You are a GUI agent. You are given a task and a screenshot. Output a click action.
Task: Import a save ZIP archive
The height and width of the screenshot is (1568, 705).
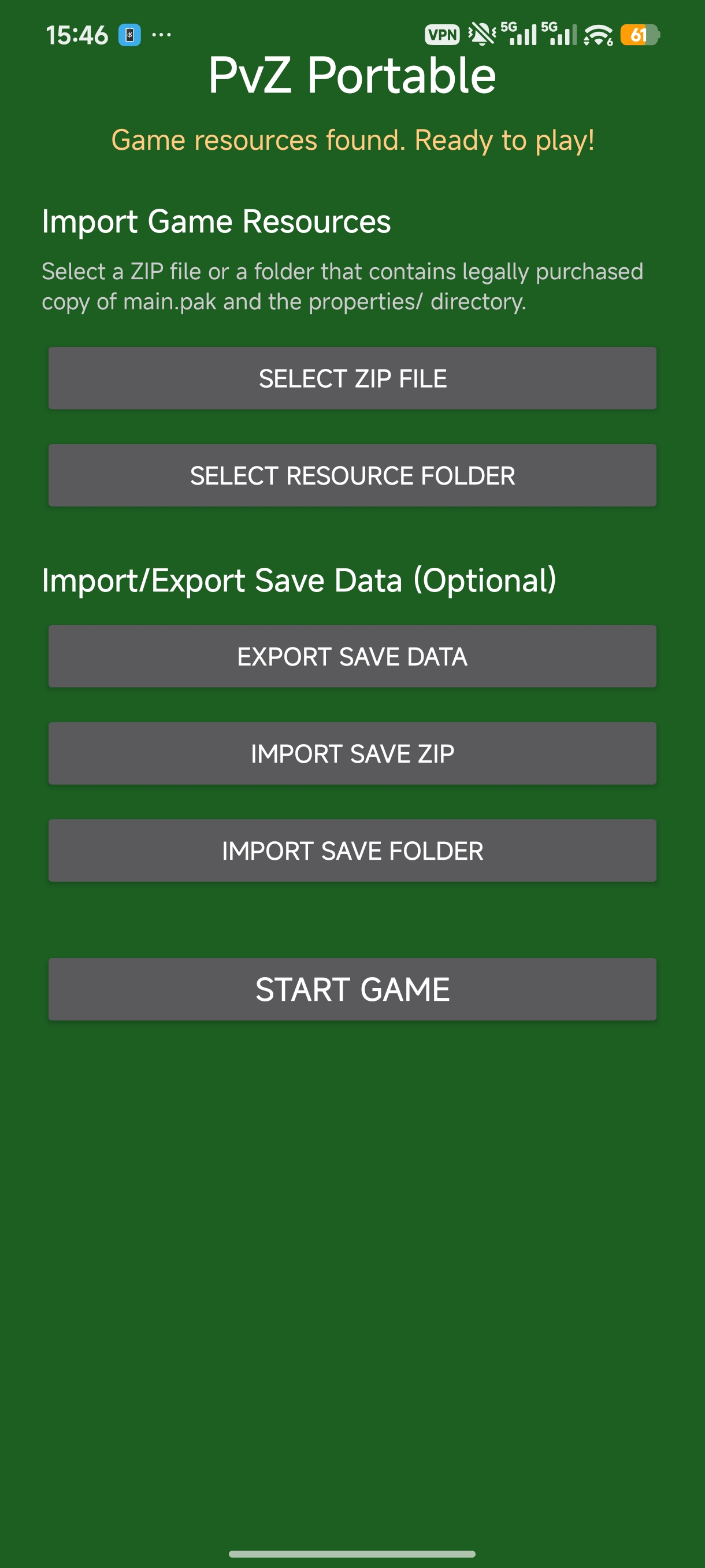pos(352,753)
